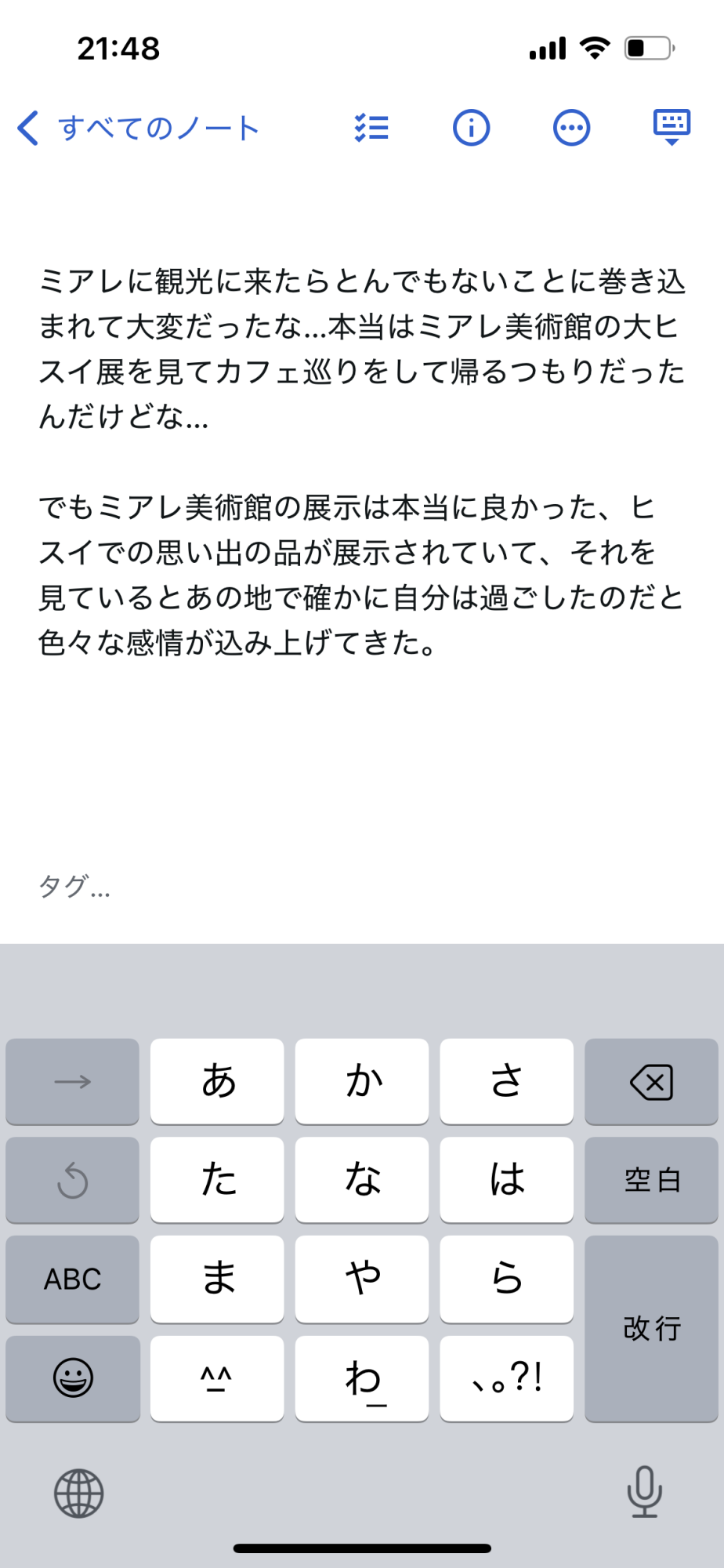Go back to すべてのノート

point(138,128)
